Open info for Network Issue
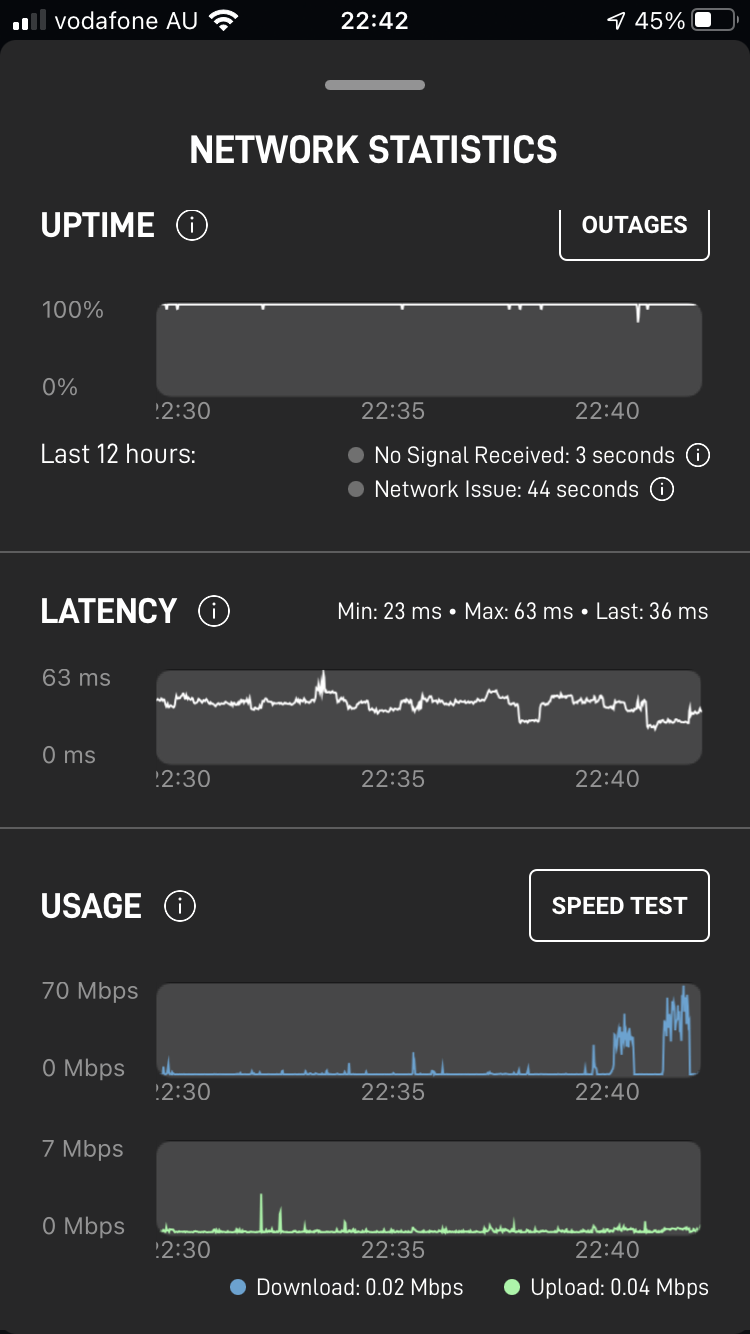 pyautogui.click(x=662, y=490)
